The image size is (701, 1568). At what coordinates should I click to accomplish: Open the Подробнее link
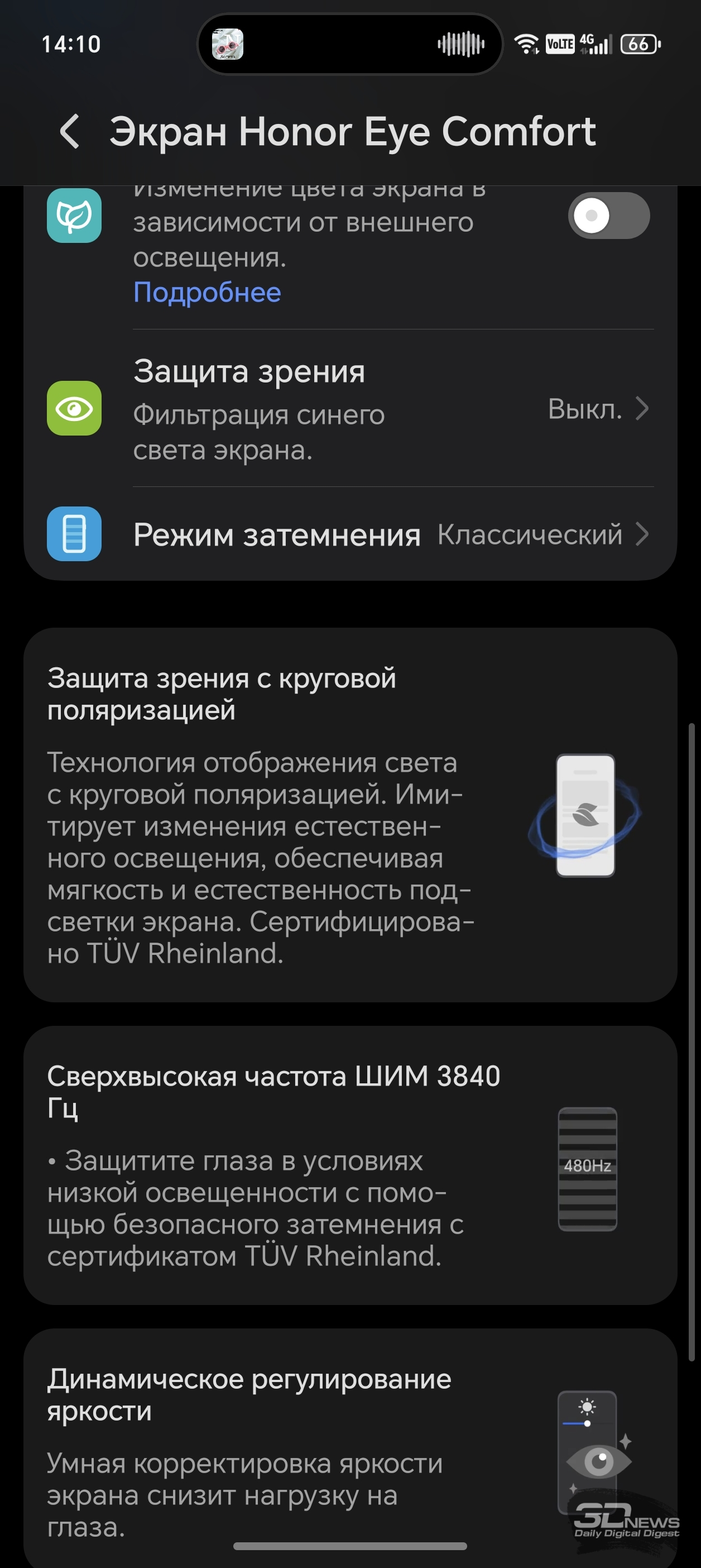pyautogui.click(x=207, y=293)
